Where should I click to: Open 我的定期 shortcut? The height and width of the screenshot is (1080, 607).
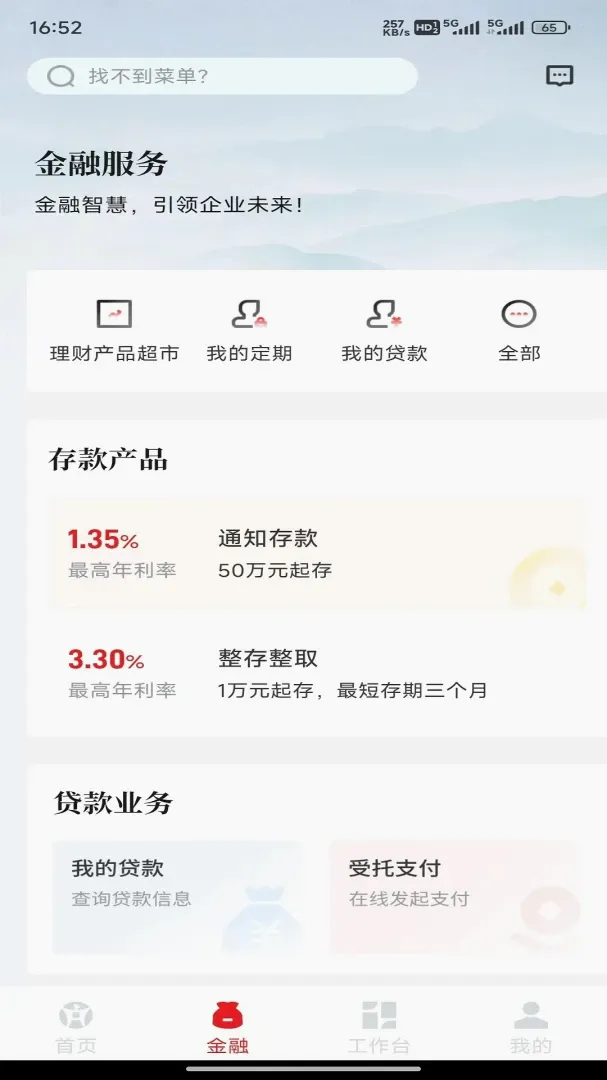coord(249,331)
